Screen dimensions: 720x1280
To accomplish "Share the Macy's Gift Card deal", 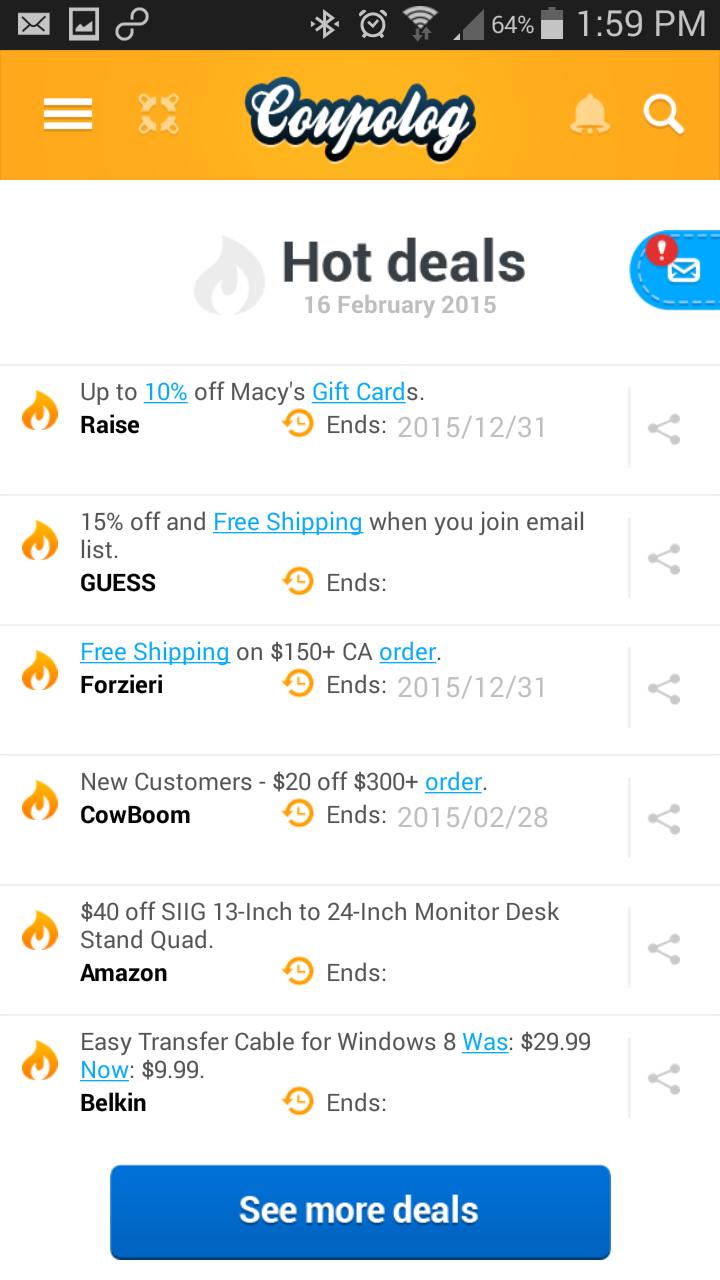I will 663,427.
